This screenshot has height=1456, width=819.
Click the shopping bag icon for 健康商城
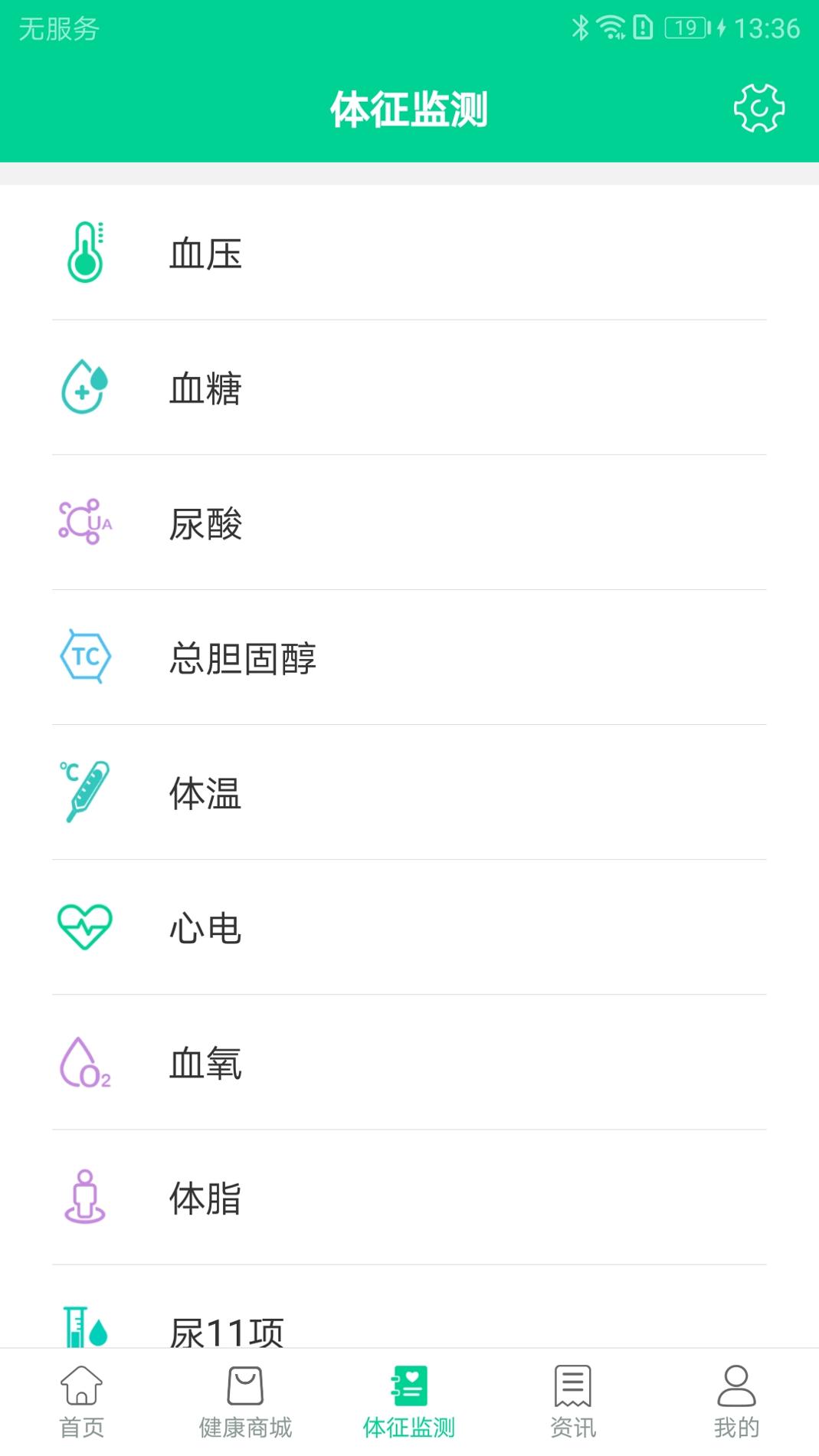tap(245, 1398)
